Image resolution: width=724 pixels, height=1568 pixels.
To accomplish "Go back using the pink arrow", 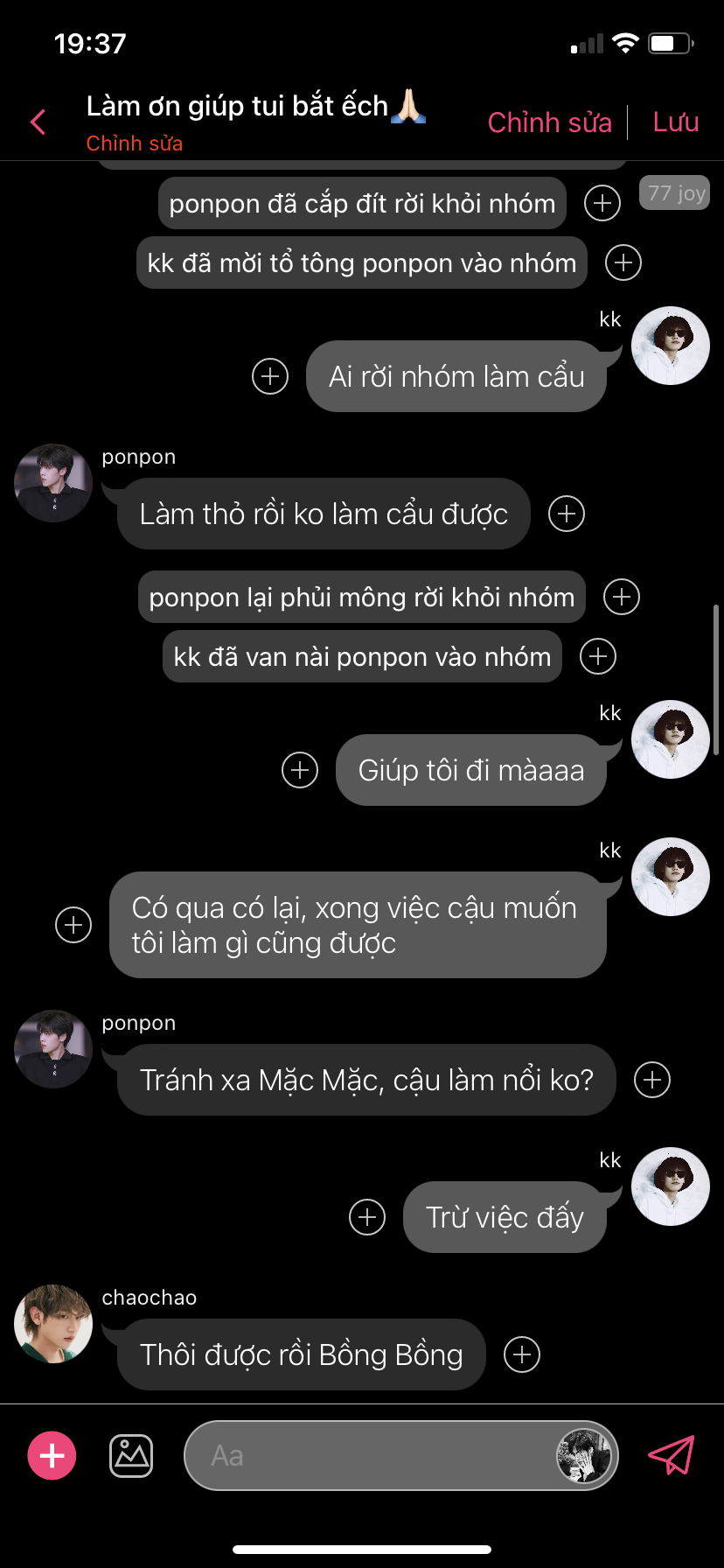I will click(38, 122).
